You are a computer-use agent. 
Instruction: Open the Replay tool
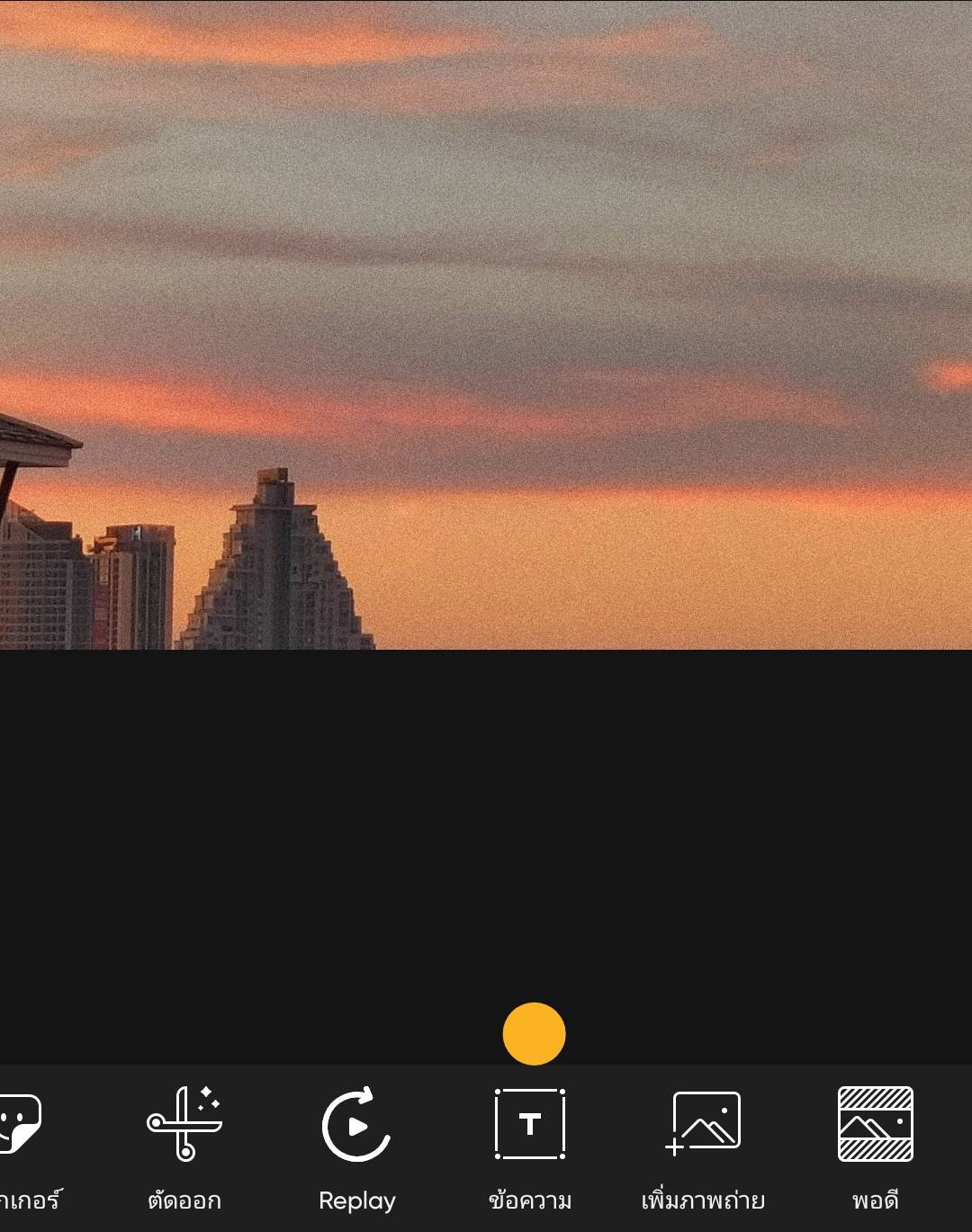pyautogui.click(x=357, y=1127)
